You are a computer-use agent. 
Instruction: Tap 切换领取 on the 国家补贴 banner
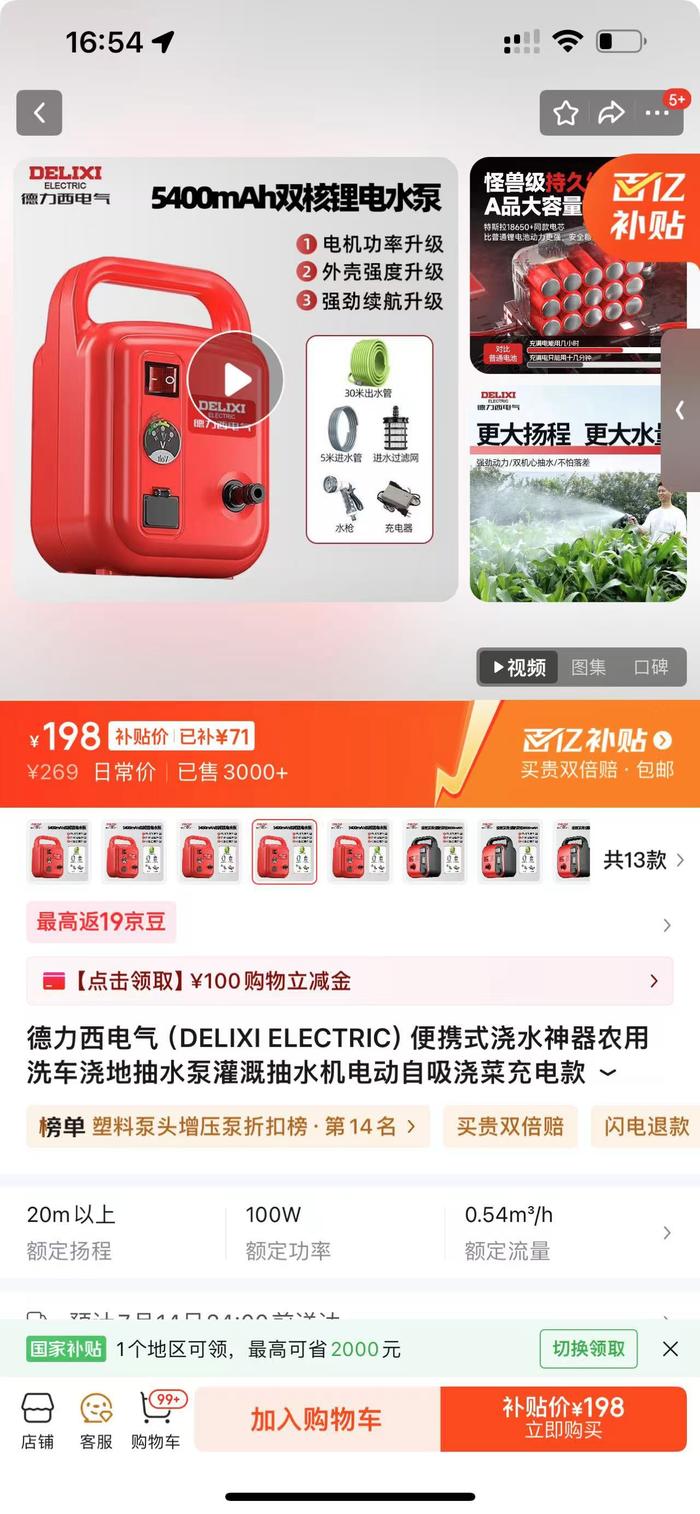click(x=588, y=1349)
